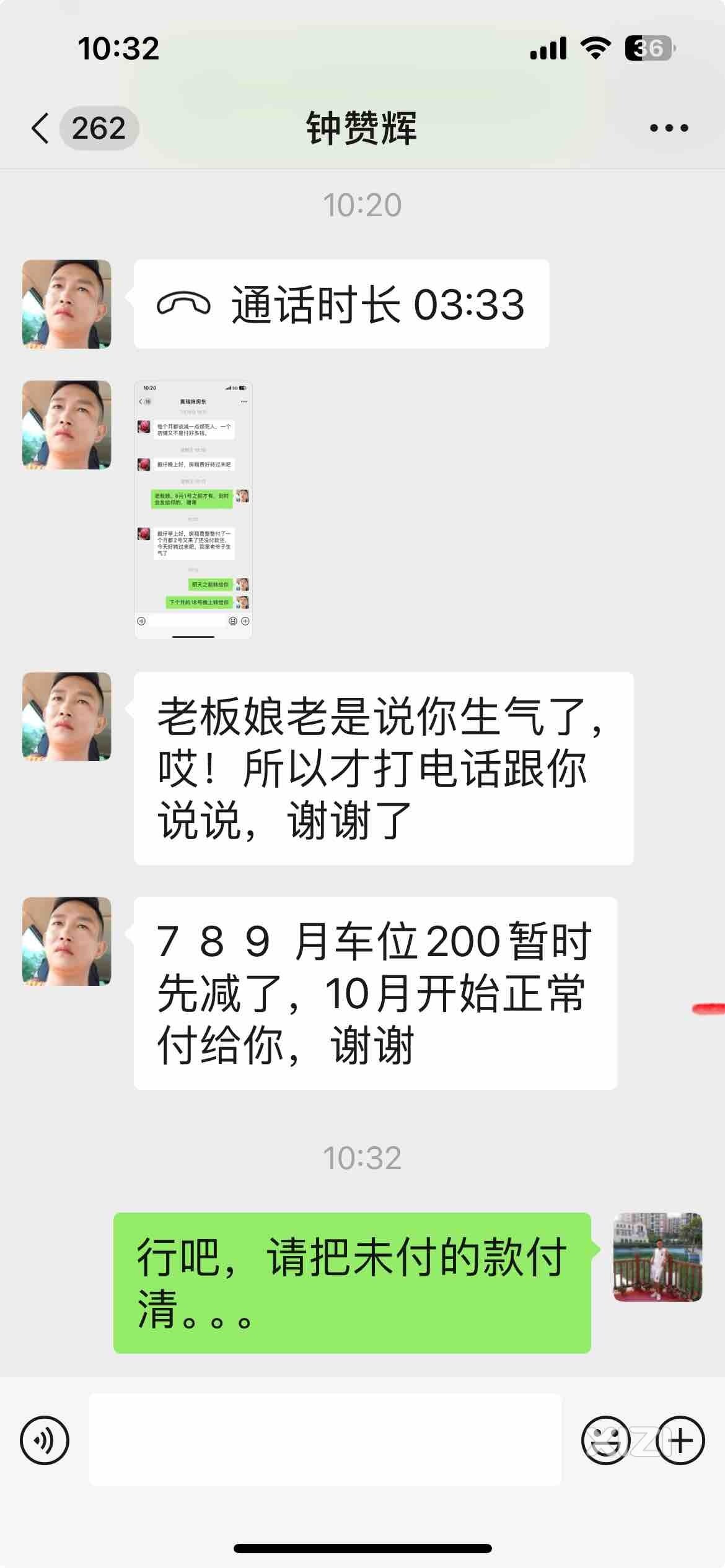Open contact avatar beside call message
This screenshot has width=725, height=1568.
(x=67, y=304)
